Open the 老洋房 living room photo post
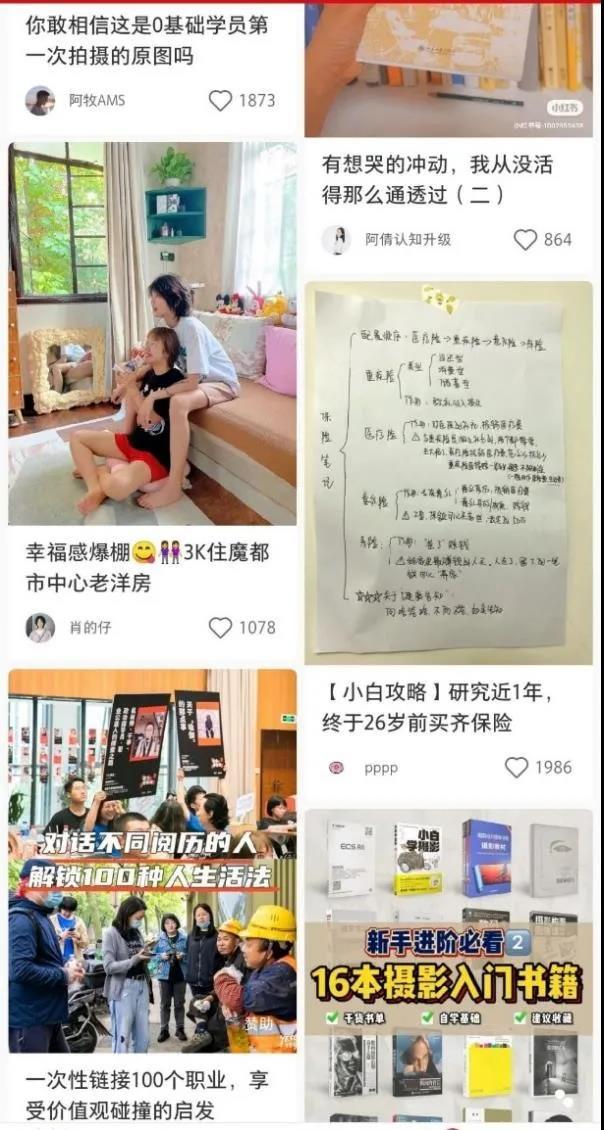 [153, 333]
